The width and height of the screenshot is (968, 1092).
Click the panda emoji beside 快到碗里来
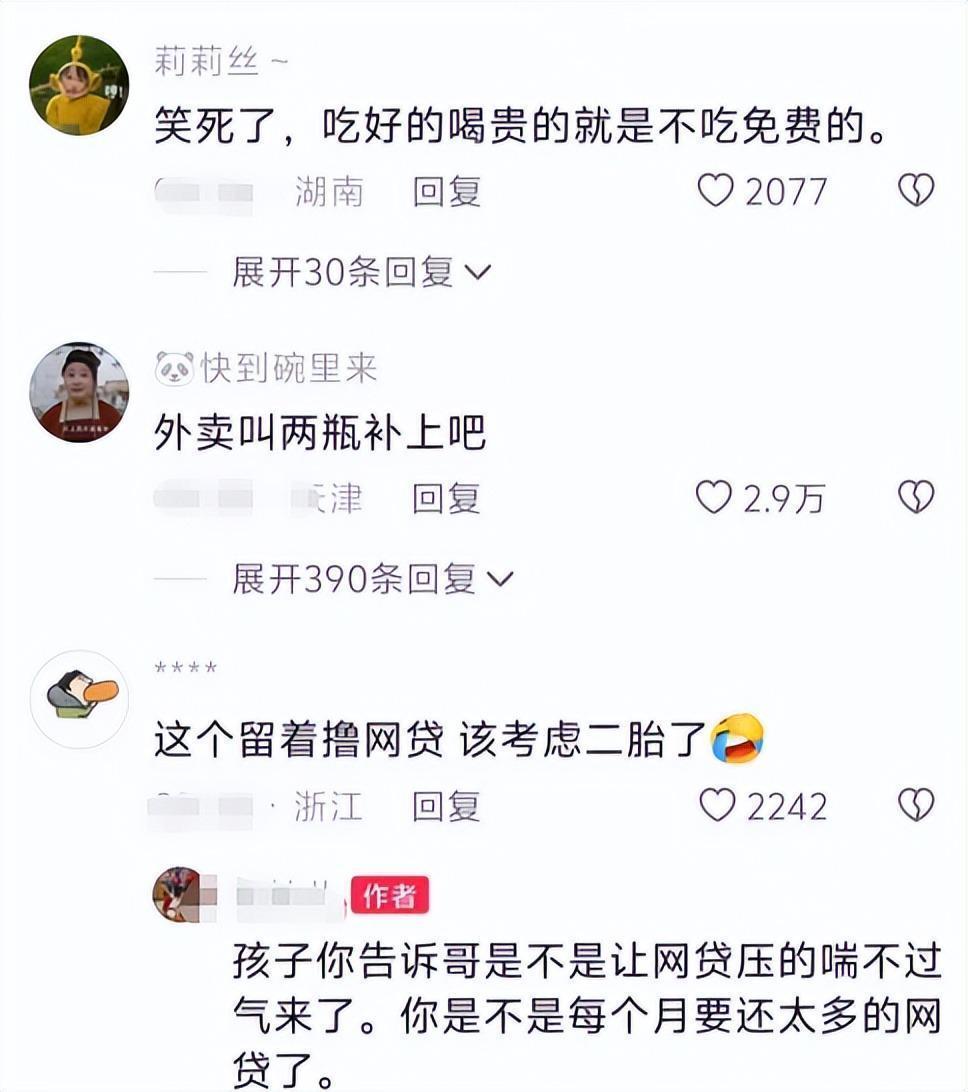pos(176,369)
